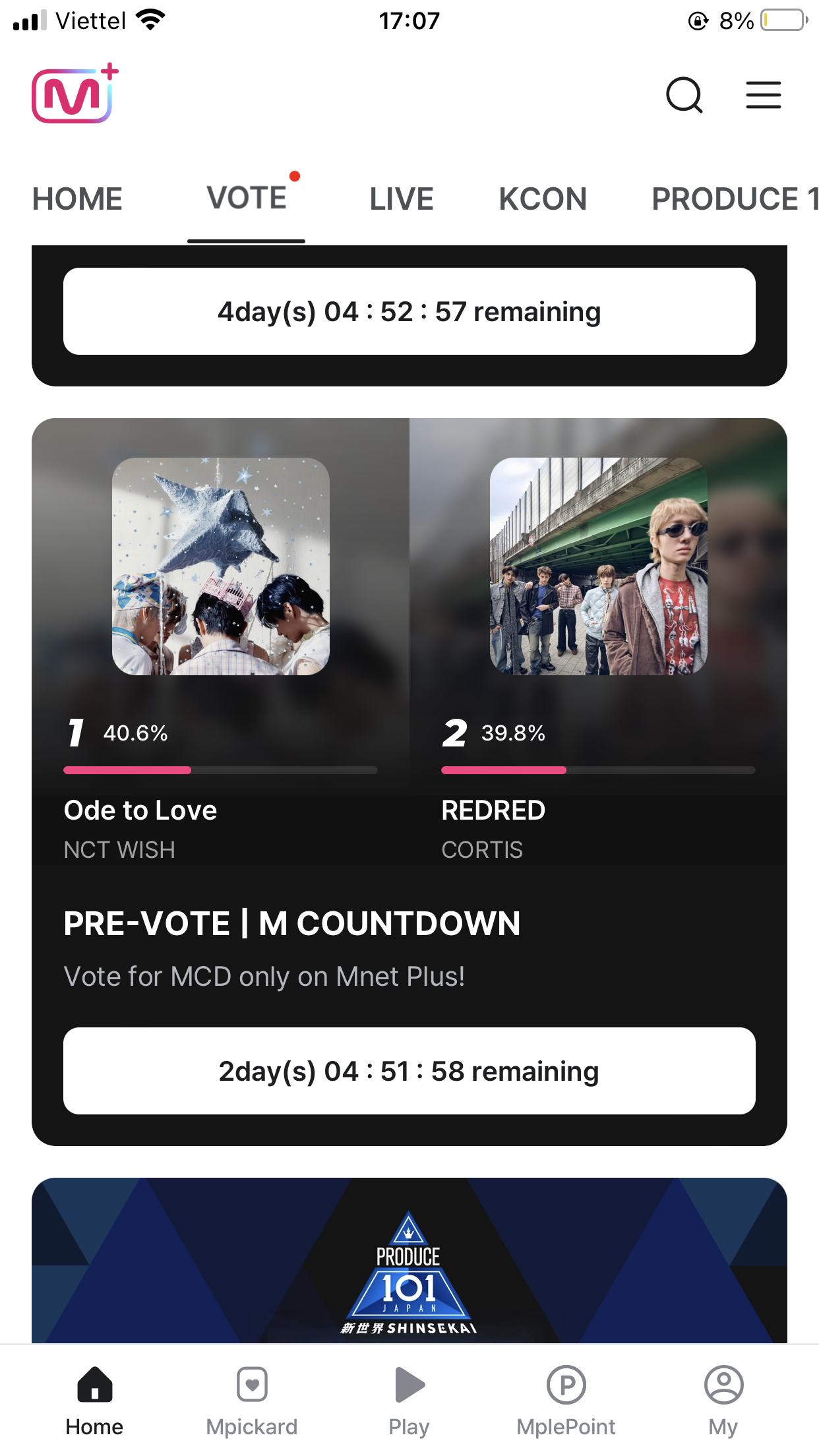Open the search icon
819x1456 pixels.
click(x=684, y=96)
